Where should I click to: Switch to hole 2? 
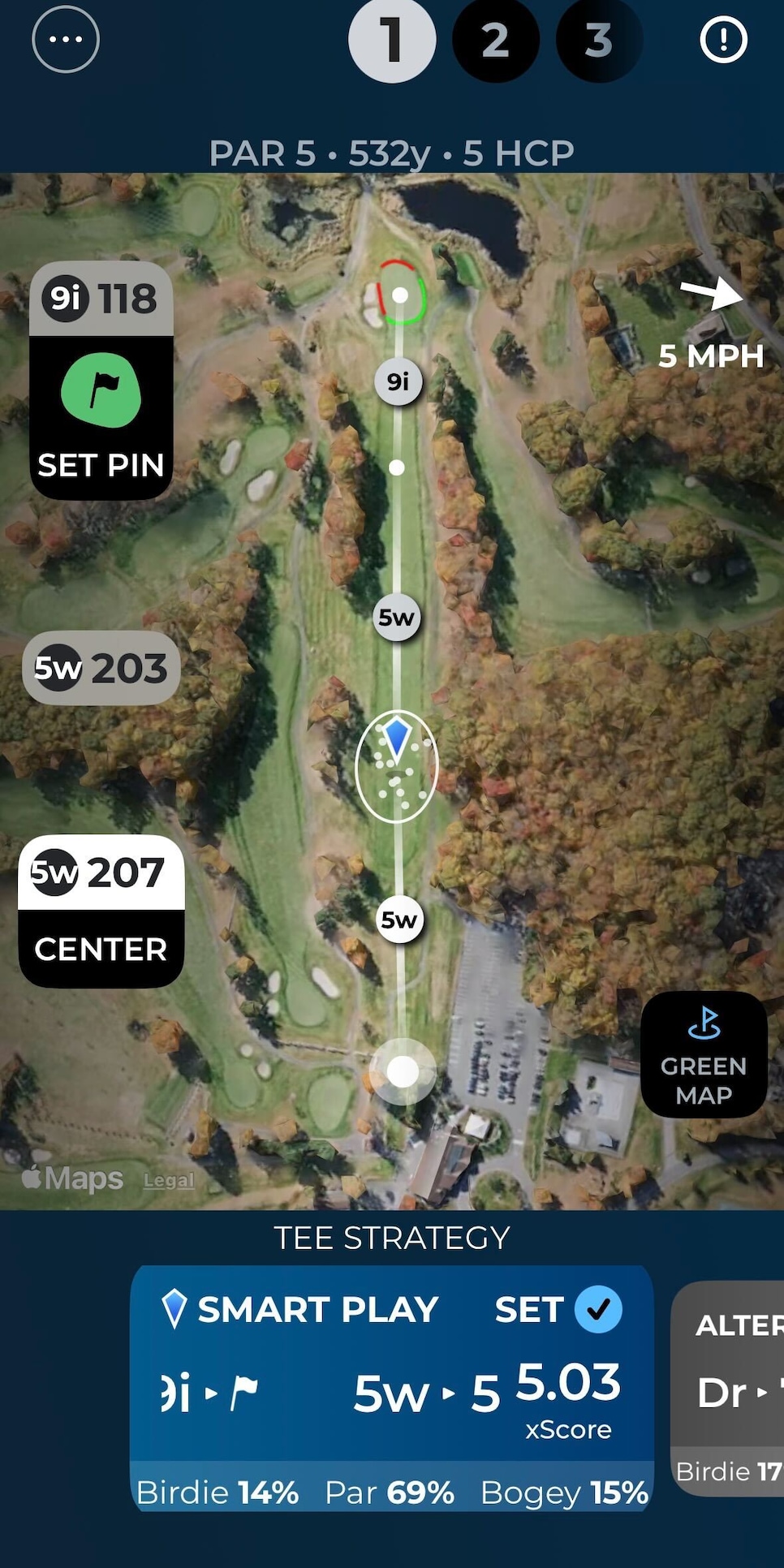point(495,38)
